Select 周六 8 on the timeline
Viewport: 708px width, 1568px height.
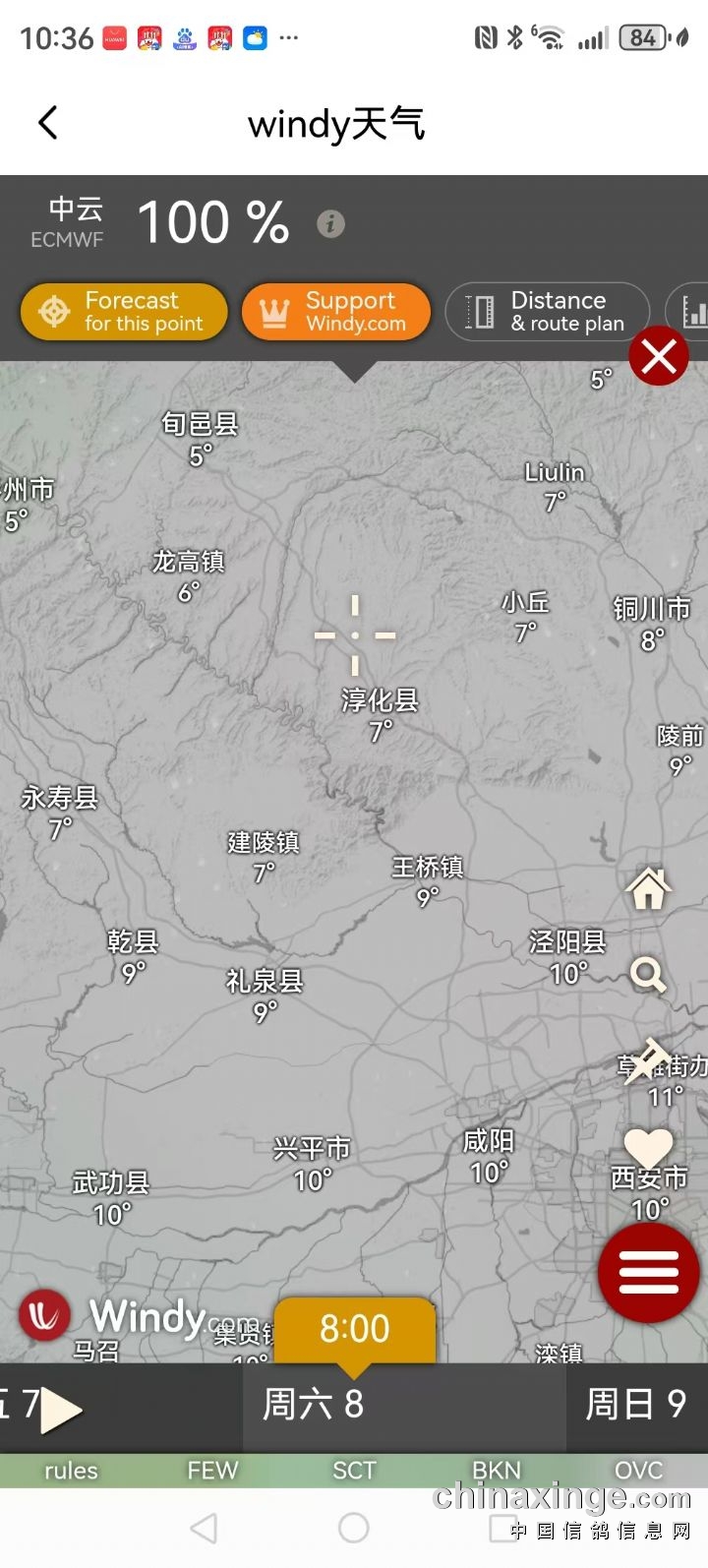click(x=313, y=1405)
